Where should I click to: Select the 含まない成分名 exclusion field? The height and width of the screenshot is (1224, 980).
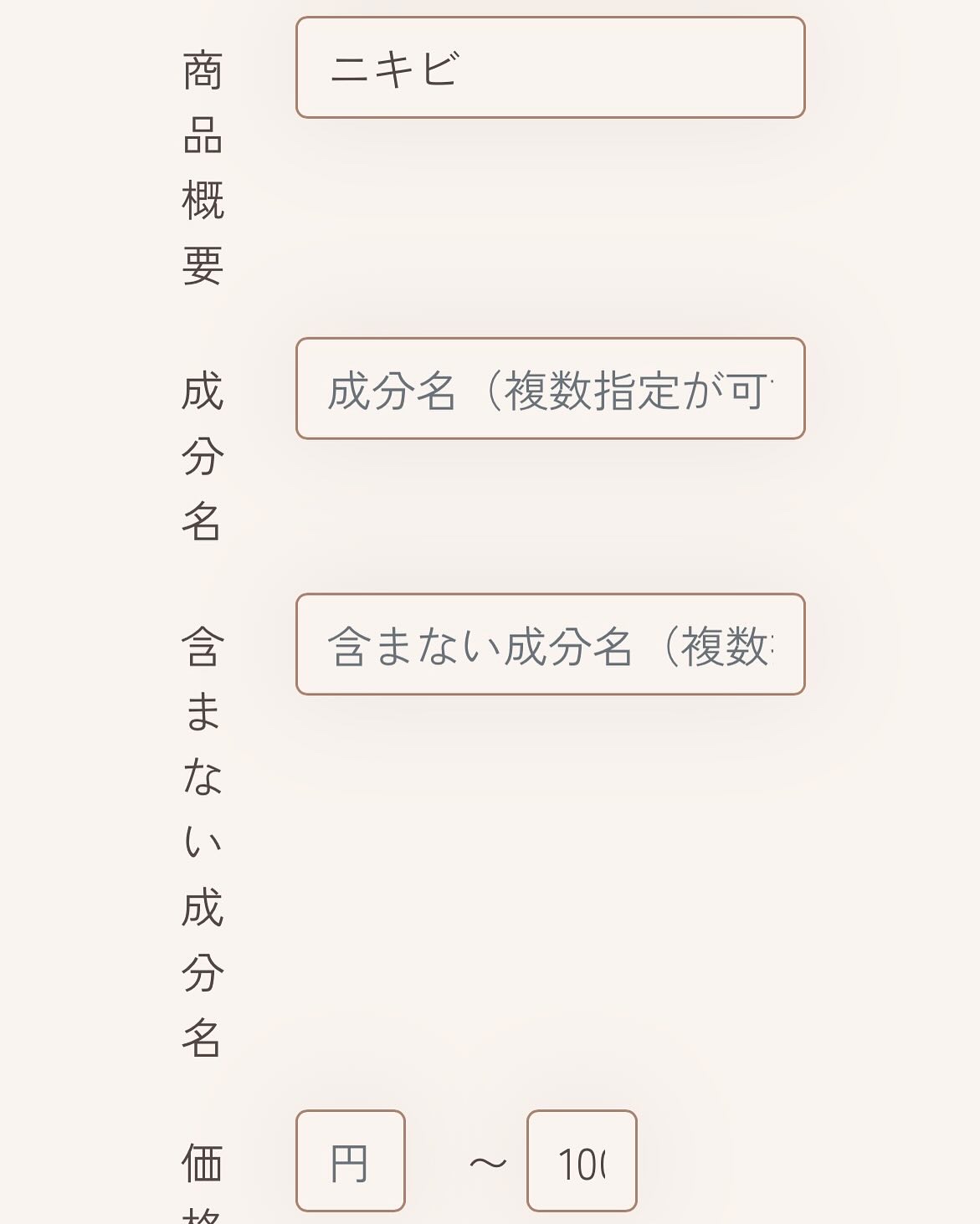tap(550, 645)
